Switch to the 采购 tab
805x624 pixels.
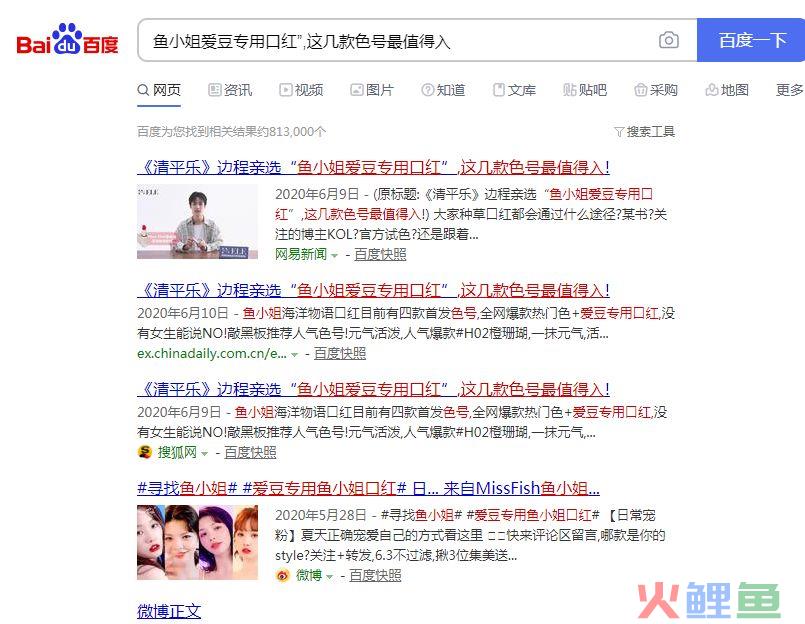click(x=656, y=90)
